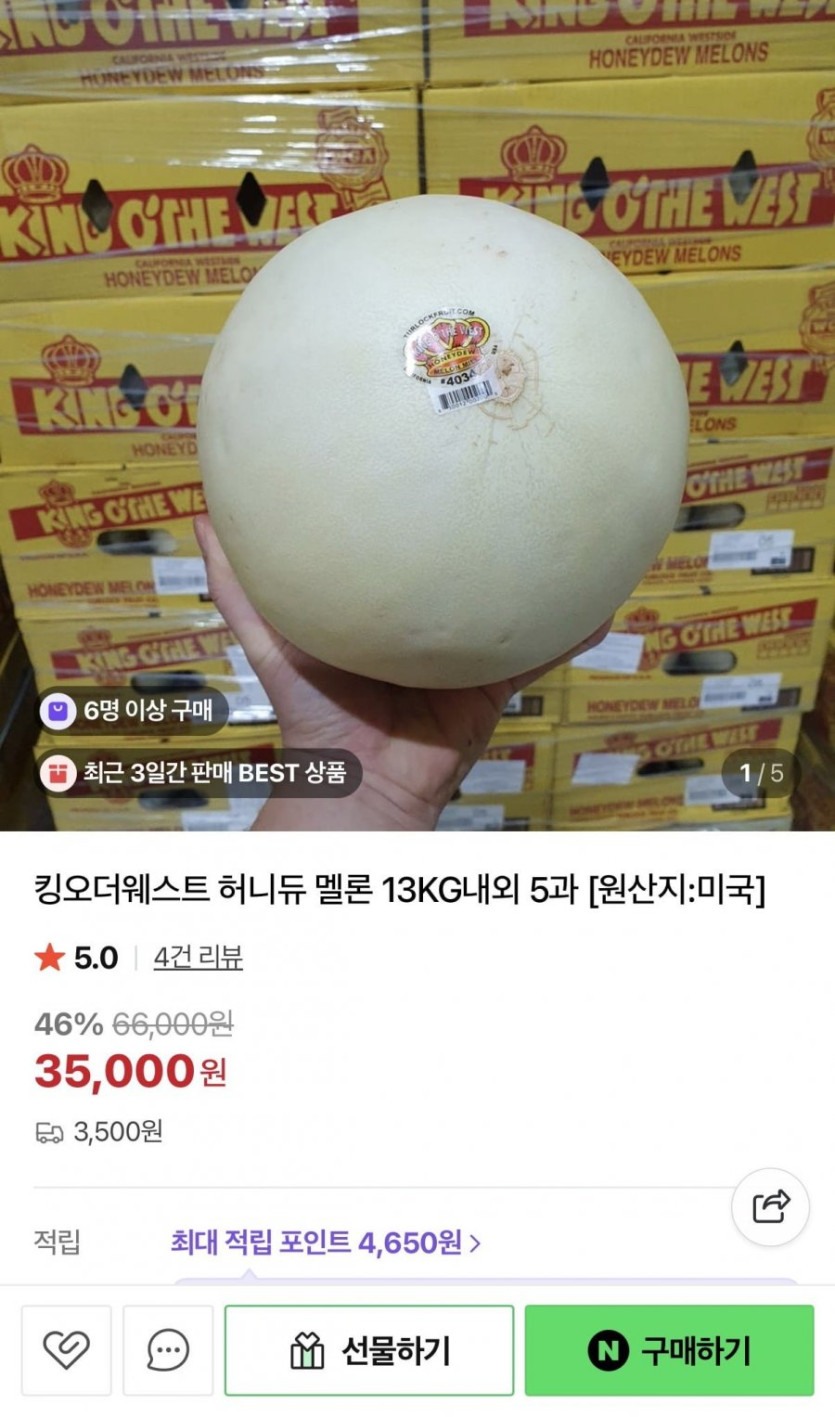Viewport: 835px width, 1417px height.
Task: Share this product via share icon
Action: [769, 1207]
